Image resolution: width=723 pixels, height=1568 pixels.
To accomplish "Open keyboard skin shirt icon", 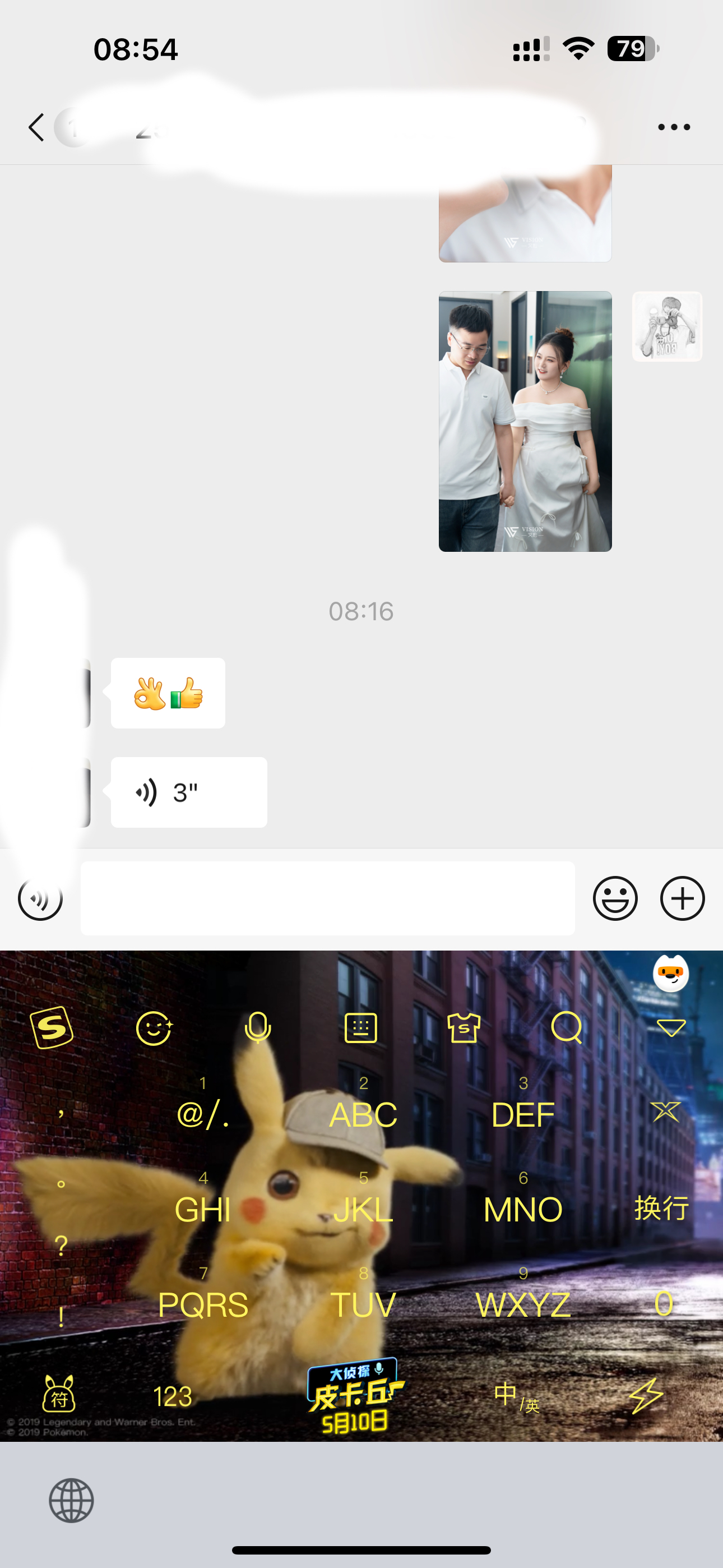I will point(464,1028).
